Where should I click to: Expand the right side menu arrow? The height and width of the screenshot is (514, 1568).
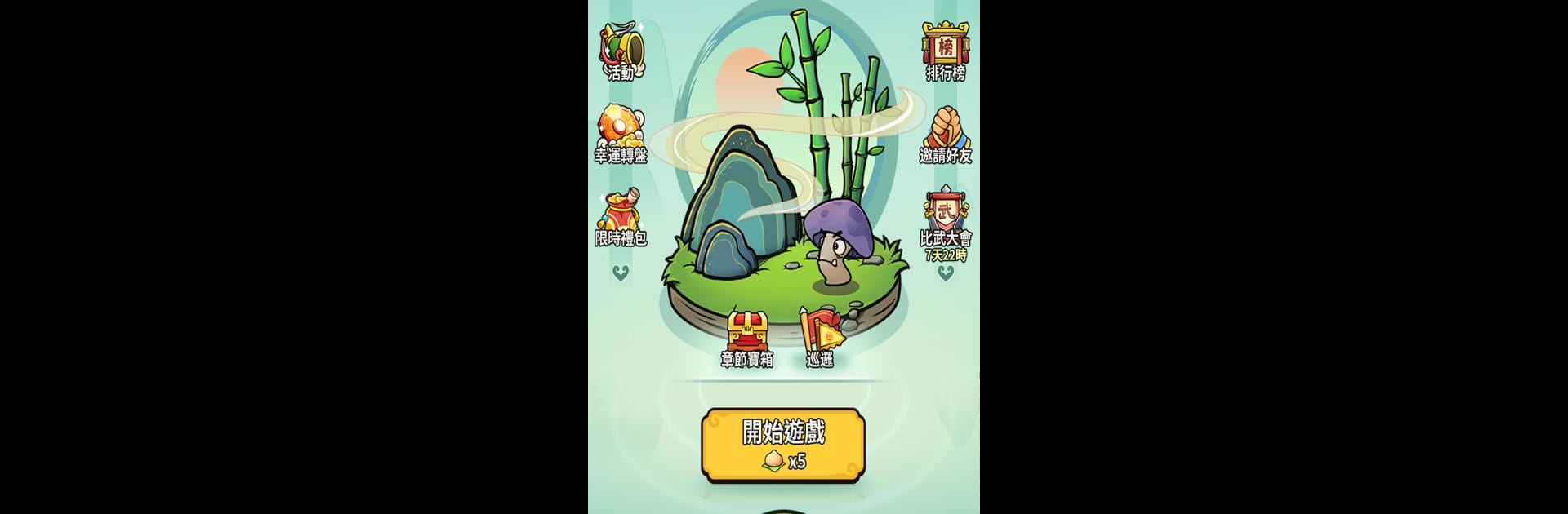[x=946, y=273]
